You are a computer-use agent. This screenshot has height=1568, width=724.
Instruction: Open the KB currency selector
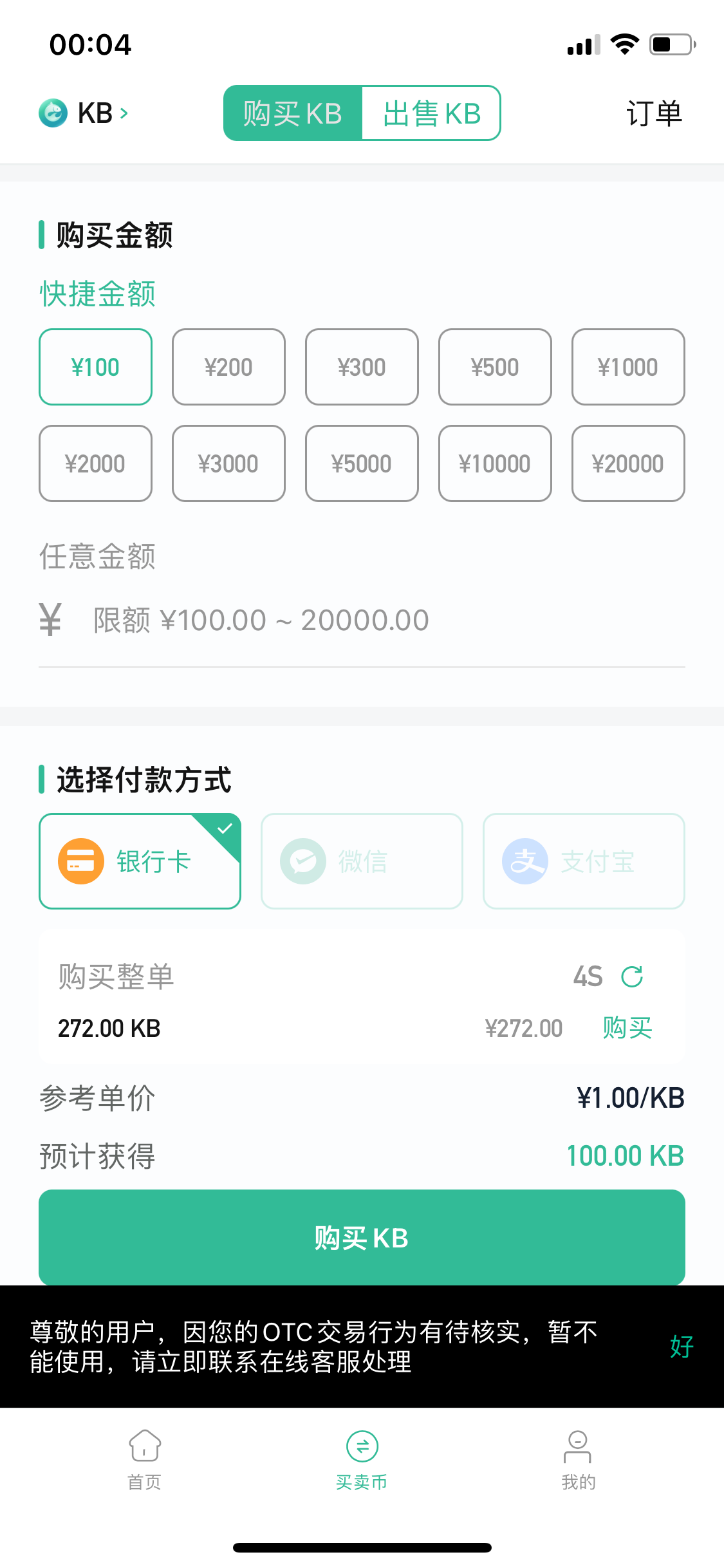pyautogui.click(x=84, y=113)
